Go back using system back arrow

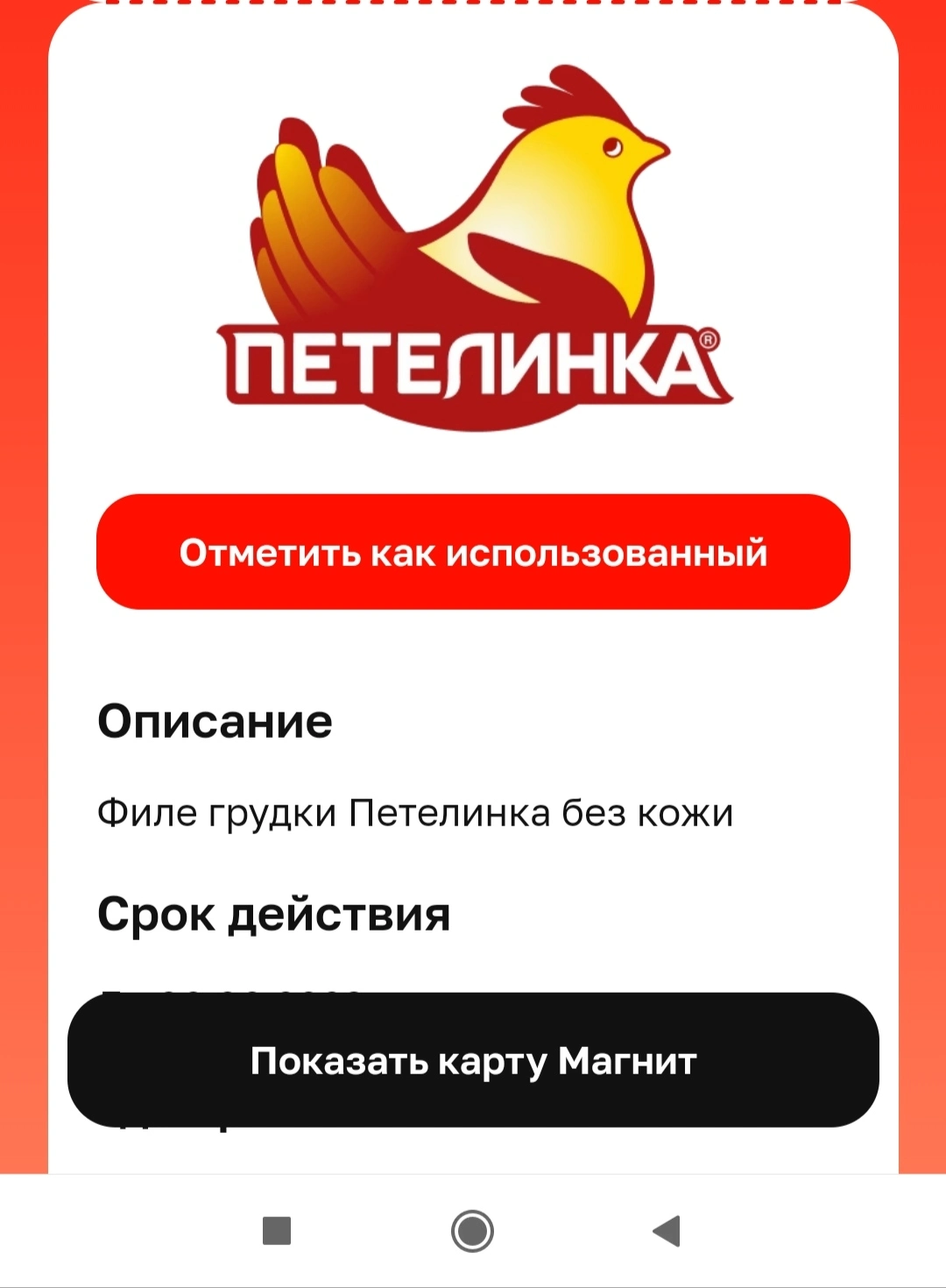(667, 1231)
